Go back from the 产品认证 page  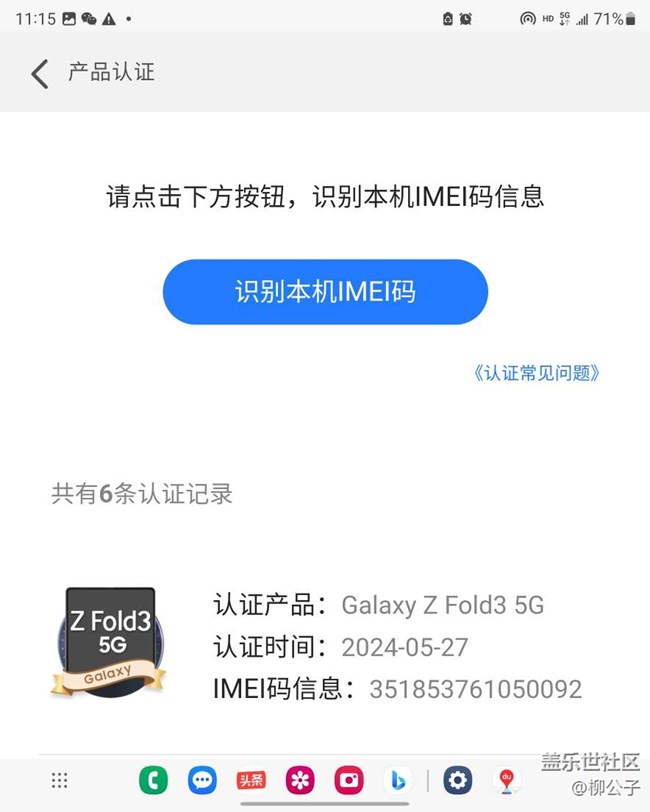tap(40, 73)
